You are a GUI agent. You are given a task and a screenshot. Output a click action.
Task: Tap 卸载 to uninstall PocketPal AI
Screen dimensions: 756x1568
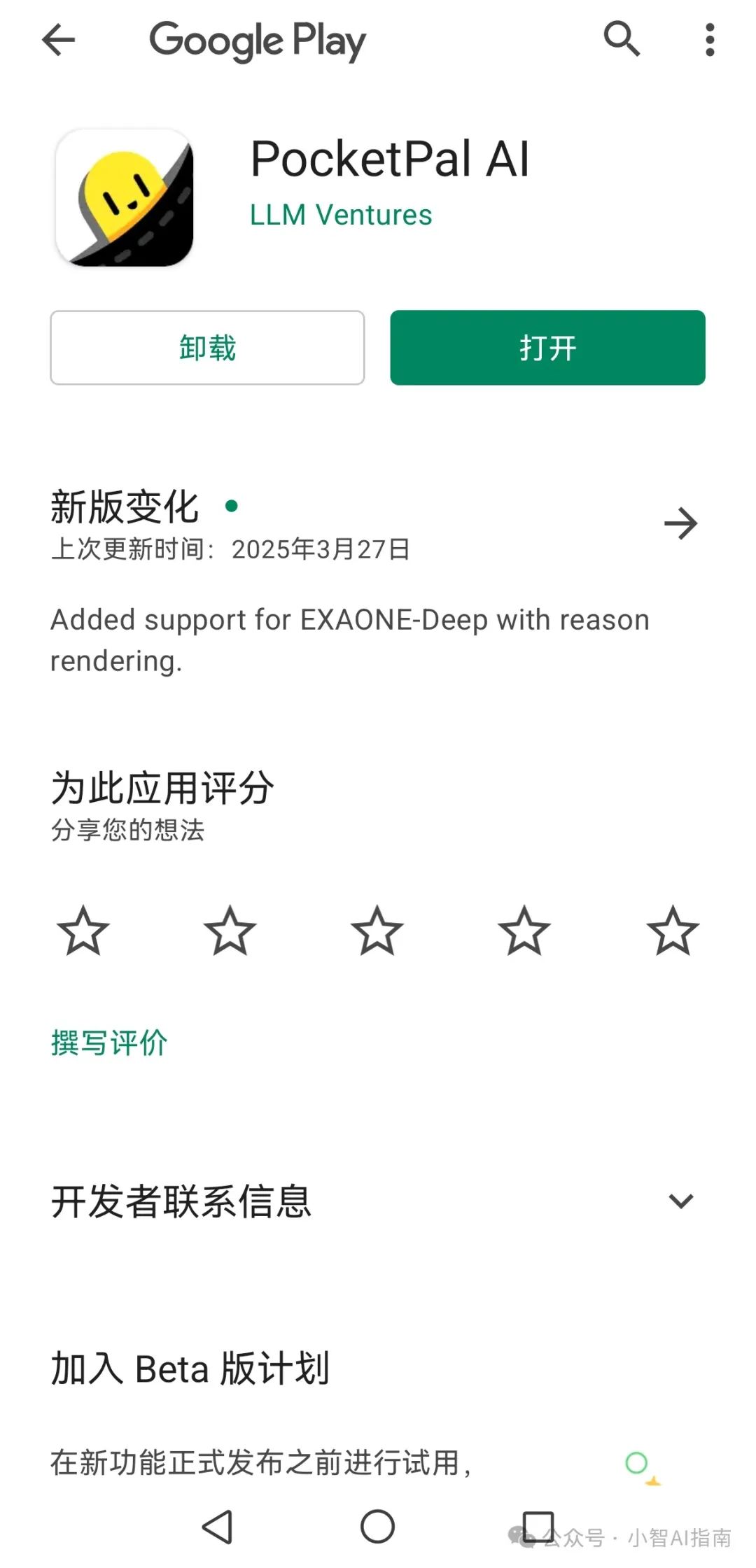pos(207,348)
